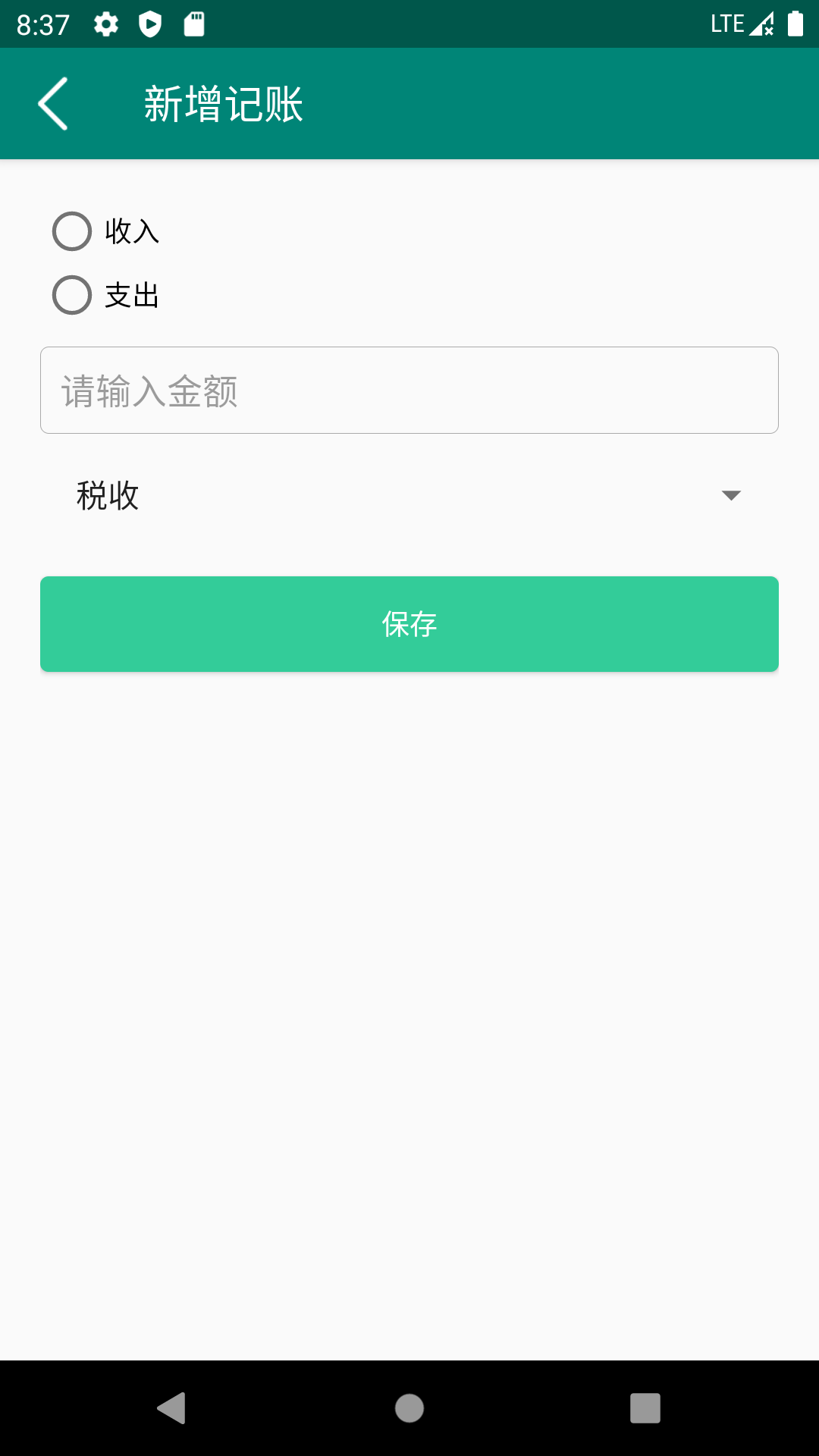Tap the 保存 button
Screen dimensions: 819x1456
(x=409, y=624)
